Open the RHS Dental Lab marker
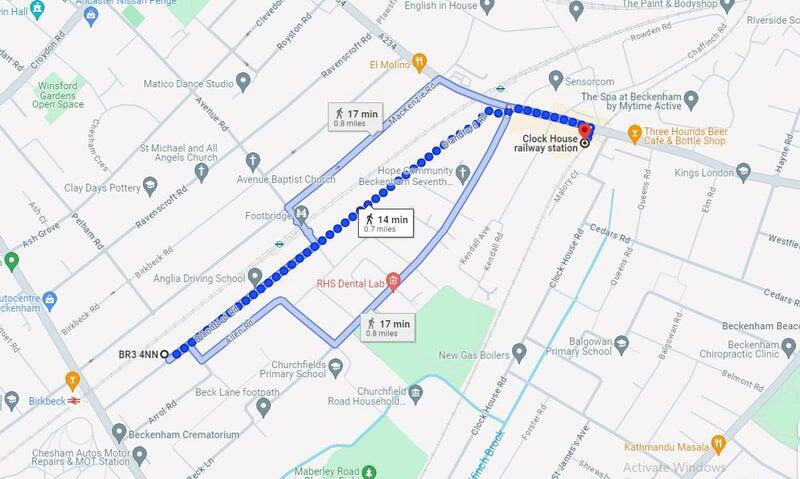The width and height of the screenshot is (800, 479). [x=394, y=281]
